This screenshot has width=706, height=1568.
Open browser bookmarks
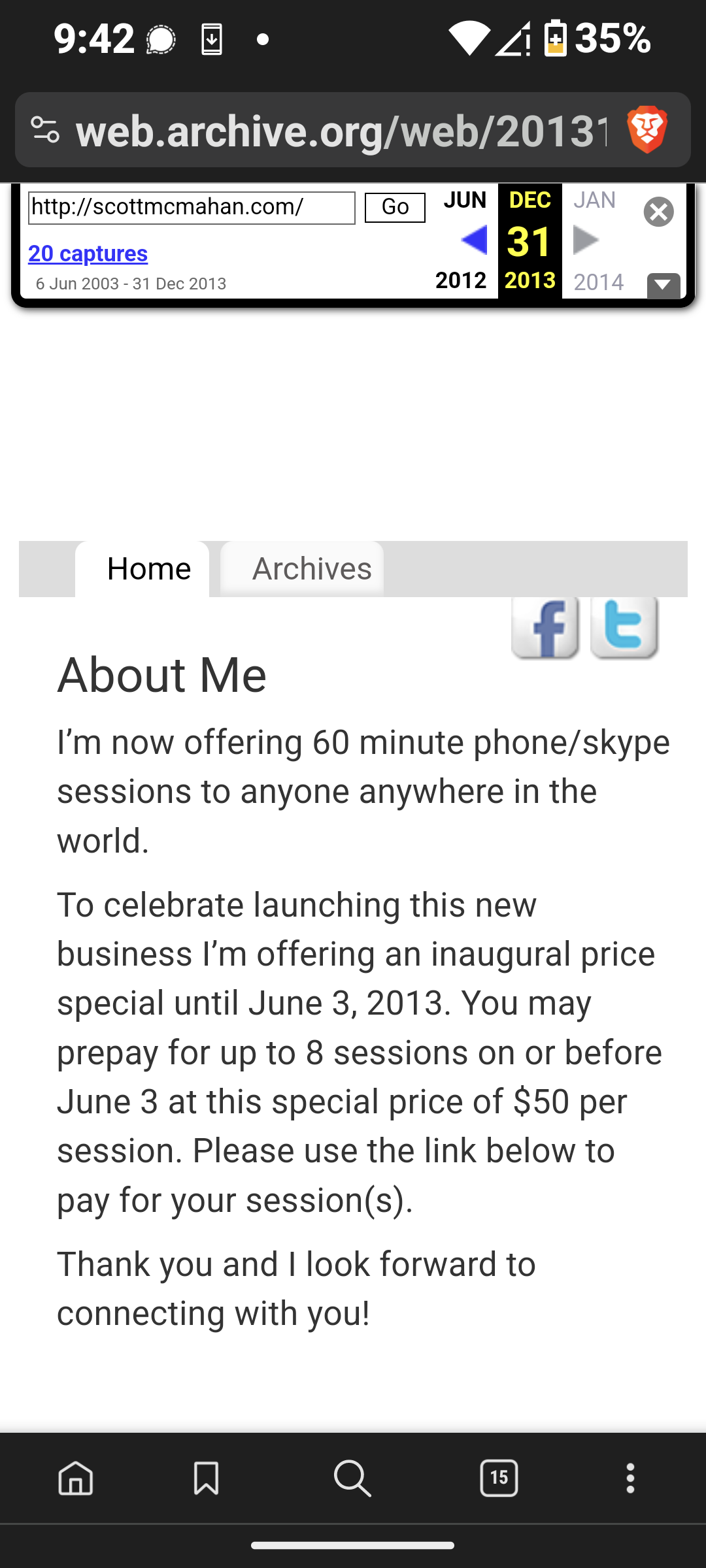(207, 1478)
